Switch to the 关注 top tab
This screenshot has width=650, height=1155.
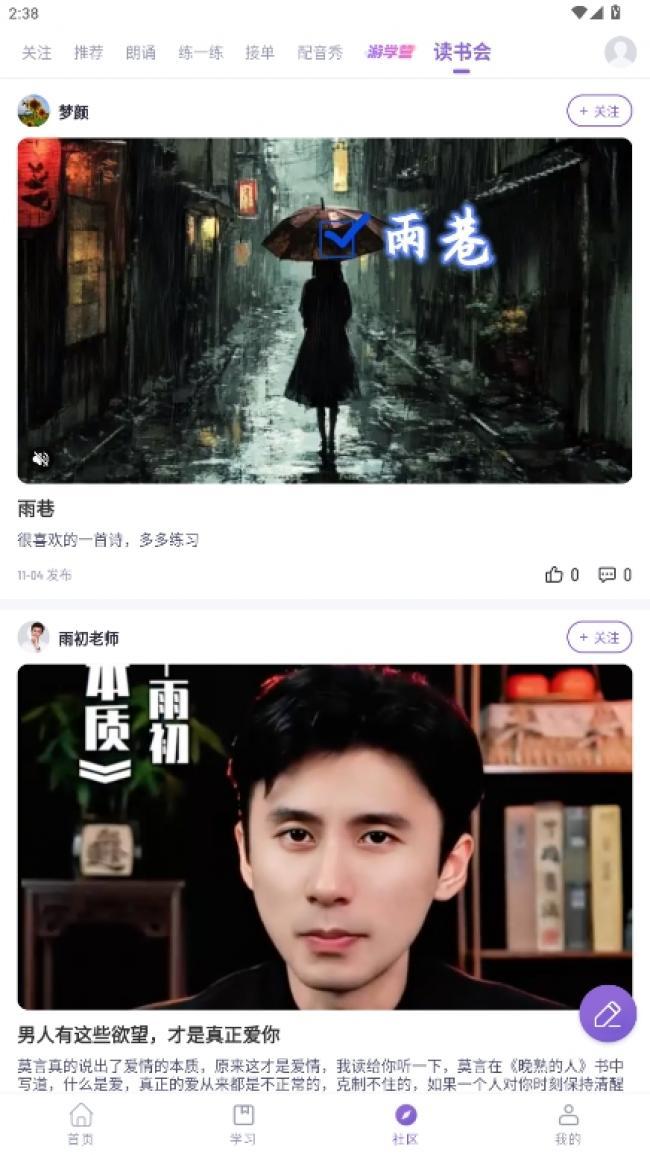(x=37, y=53)
